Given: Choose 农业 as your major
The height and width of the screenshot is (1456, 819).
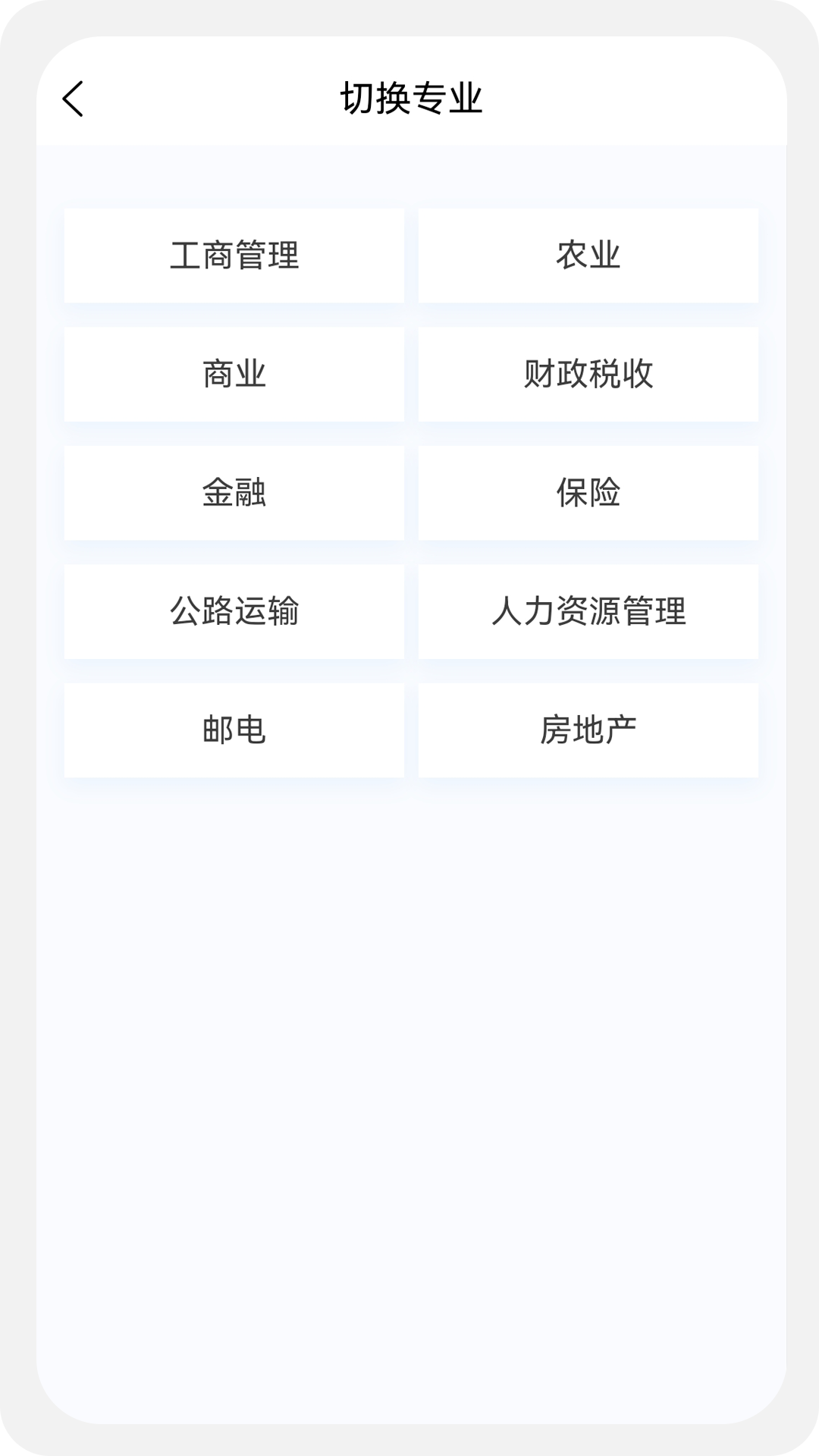Looking at the screenshot, I should [588, 256].
